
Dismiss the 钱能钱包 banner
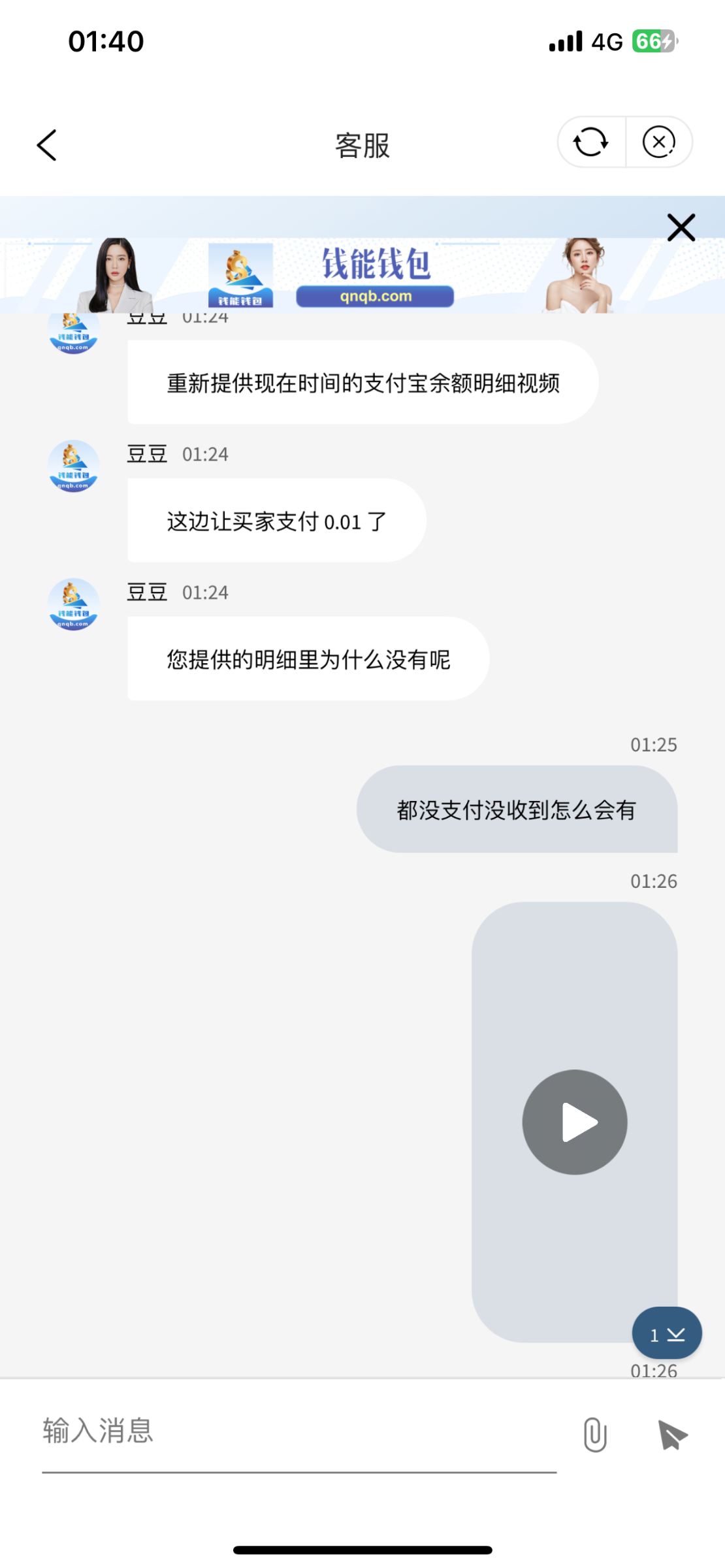(681, 227)
